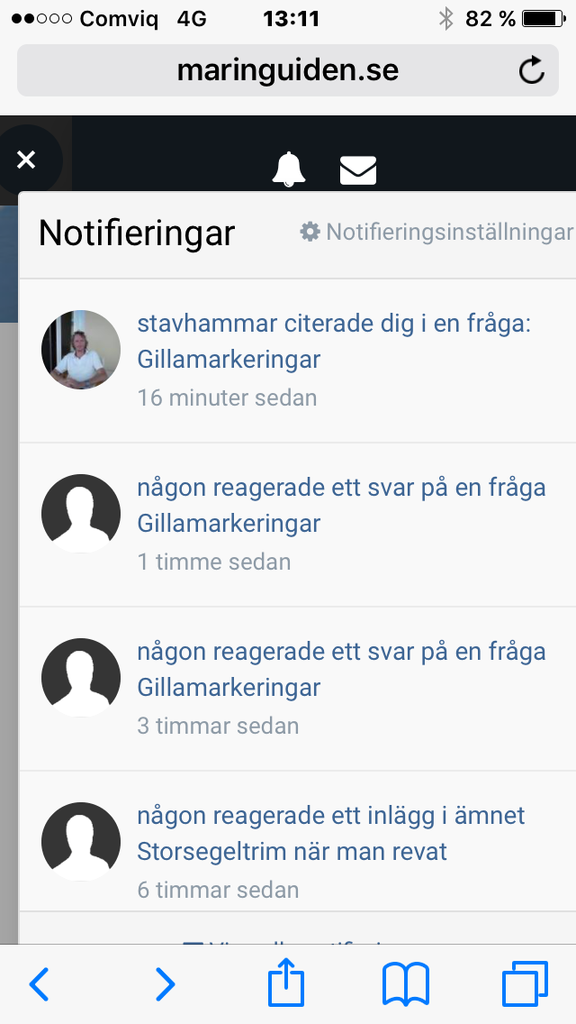This screenshot has height=1024, width=576.
Task: Tap the maringuiden.se address bar
Action: [287, 71]
